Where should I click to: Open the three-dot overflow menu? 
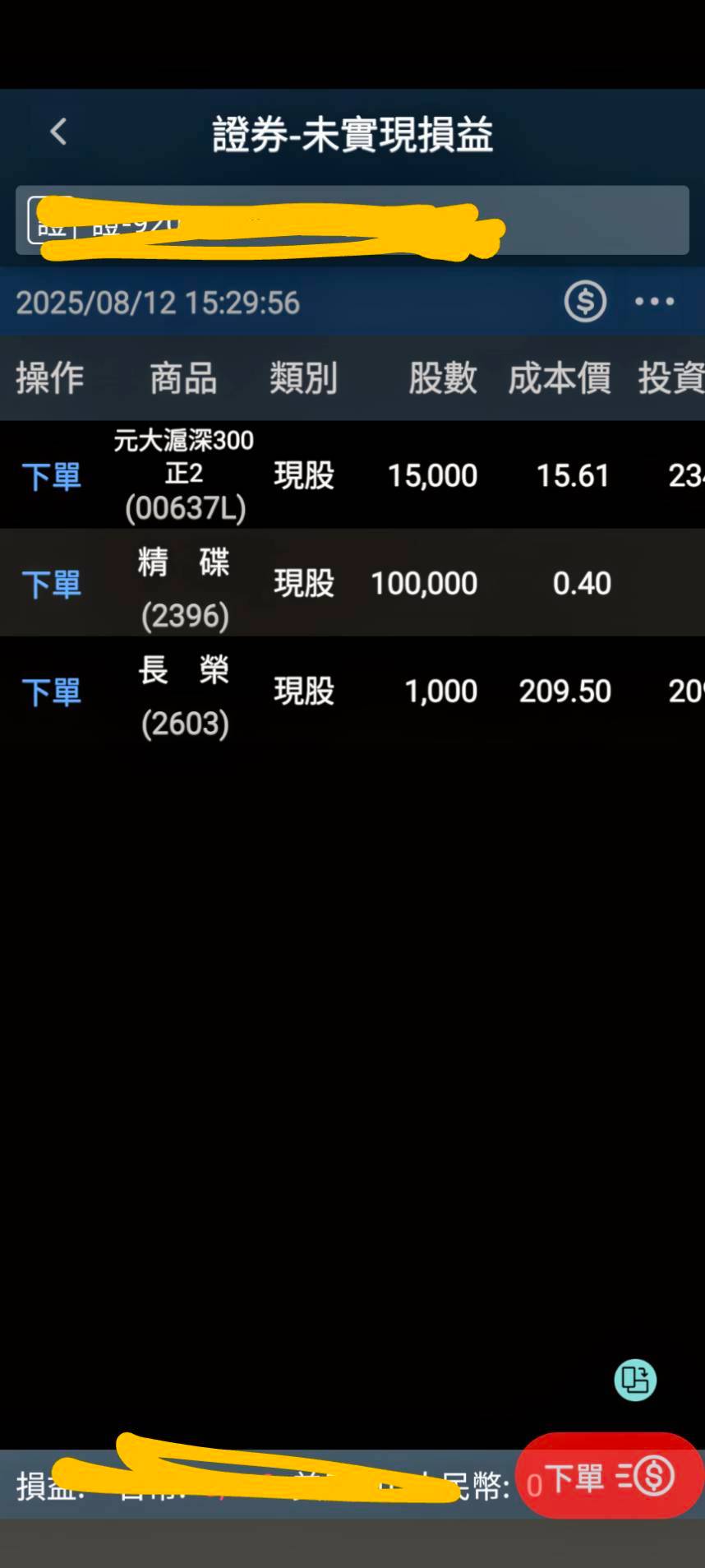[x=655, y=302]
